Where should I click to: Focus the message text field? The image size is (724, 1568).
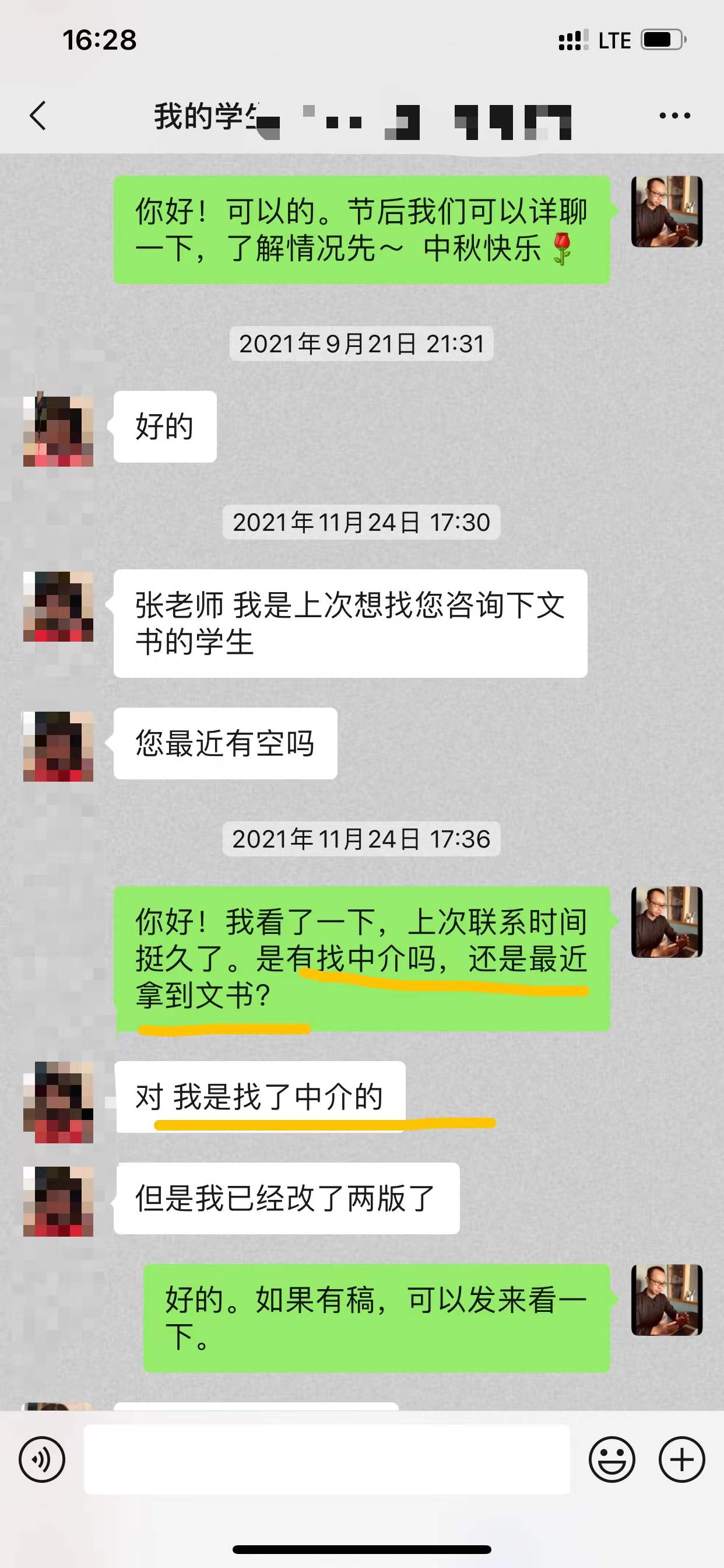[x=326, y=1459]
